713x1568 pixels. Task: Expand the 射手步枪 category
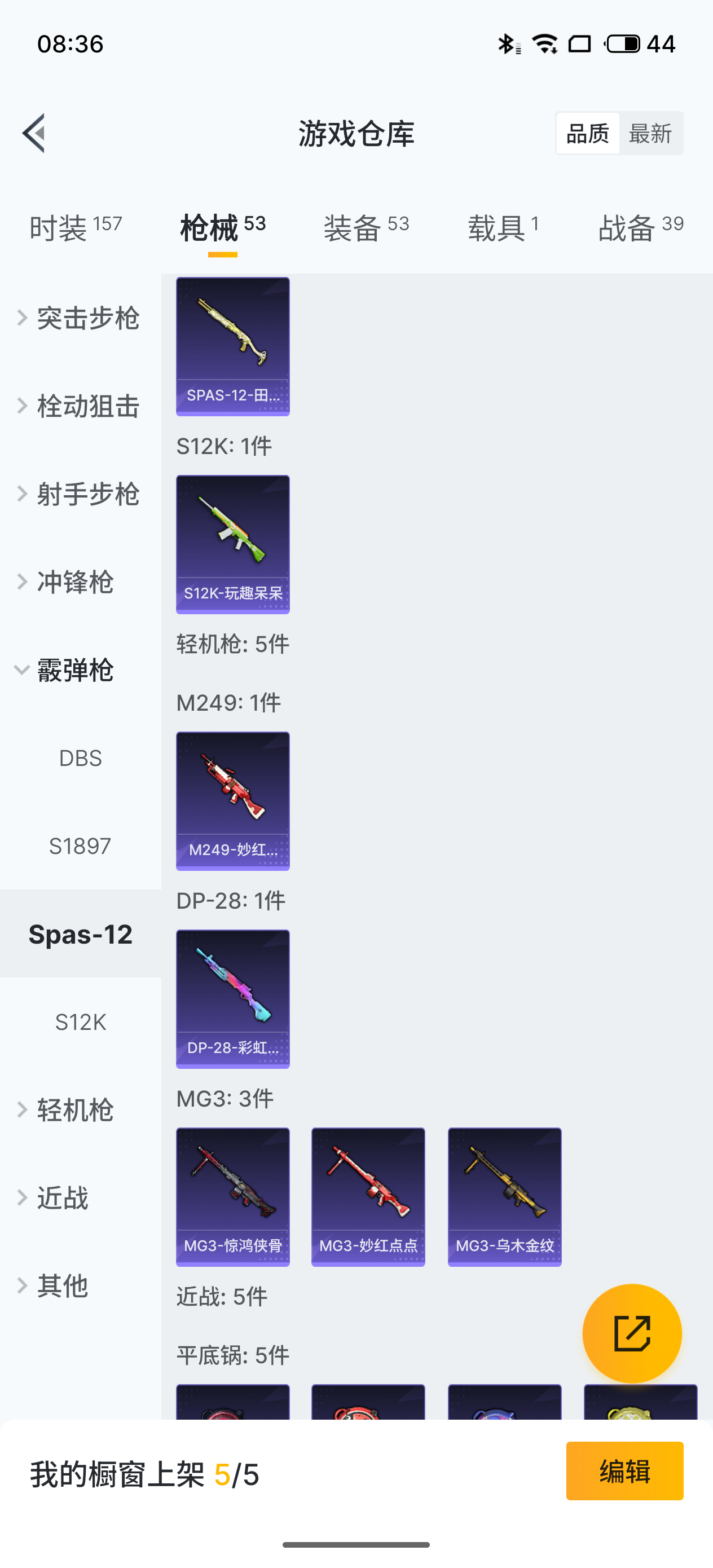point(79,494)
